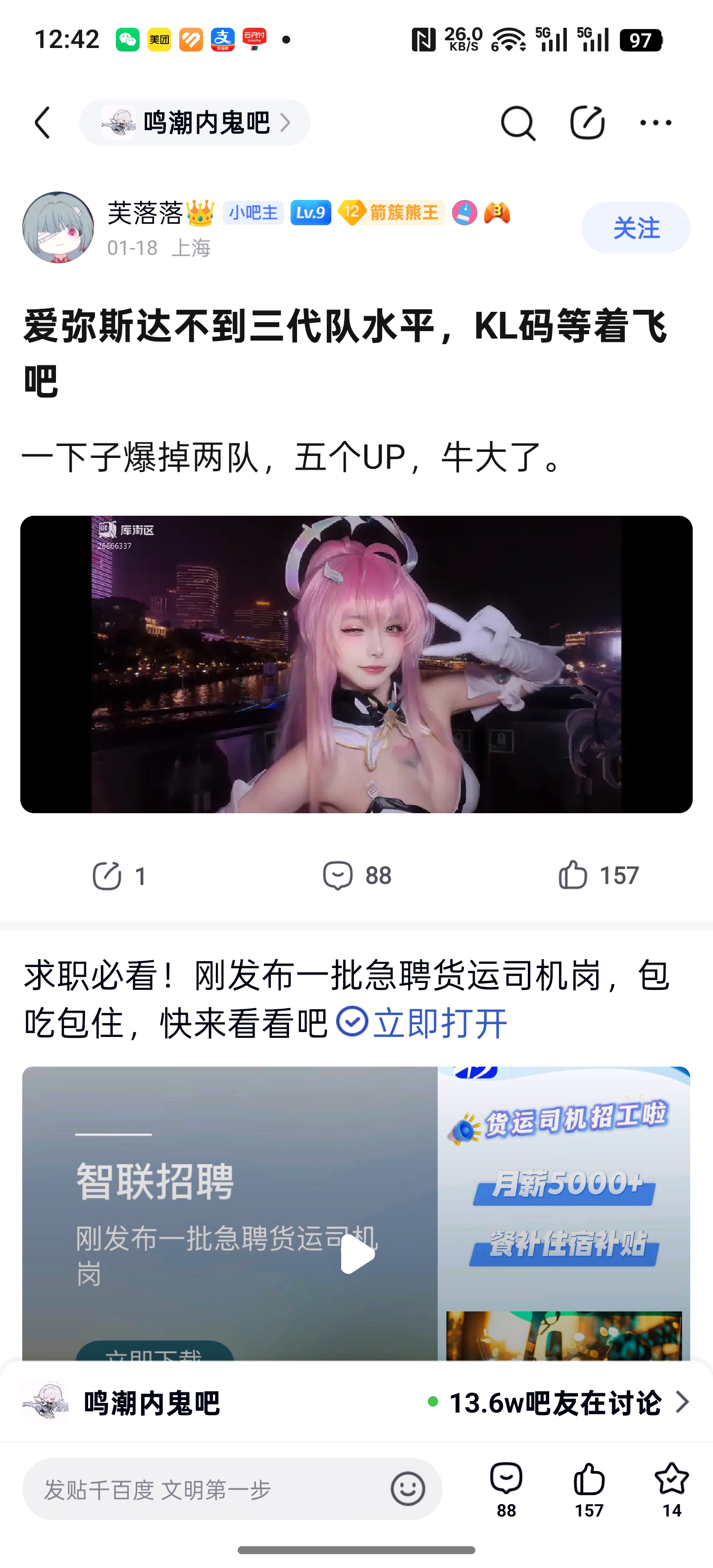Give a thumbs-up from the bottom bar
This screenshot has height=1568, width=713.
pyautogui.click(x=589, y=1489)
